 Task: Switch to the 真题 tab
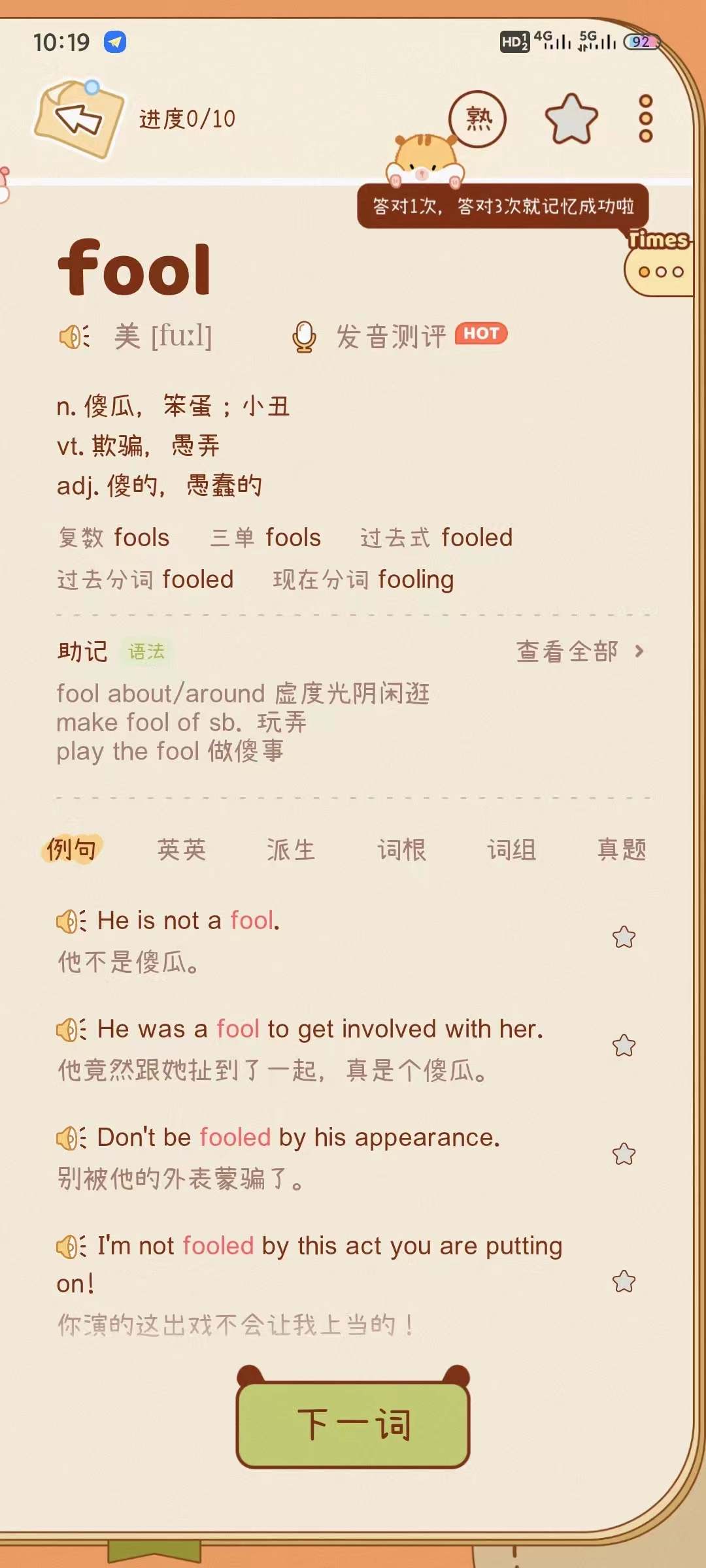tap(621, 850)
